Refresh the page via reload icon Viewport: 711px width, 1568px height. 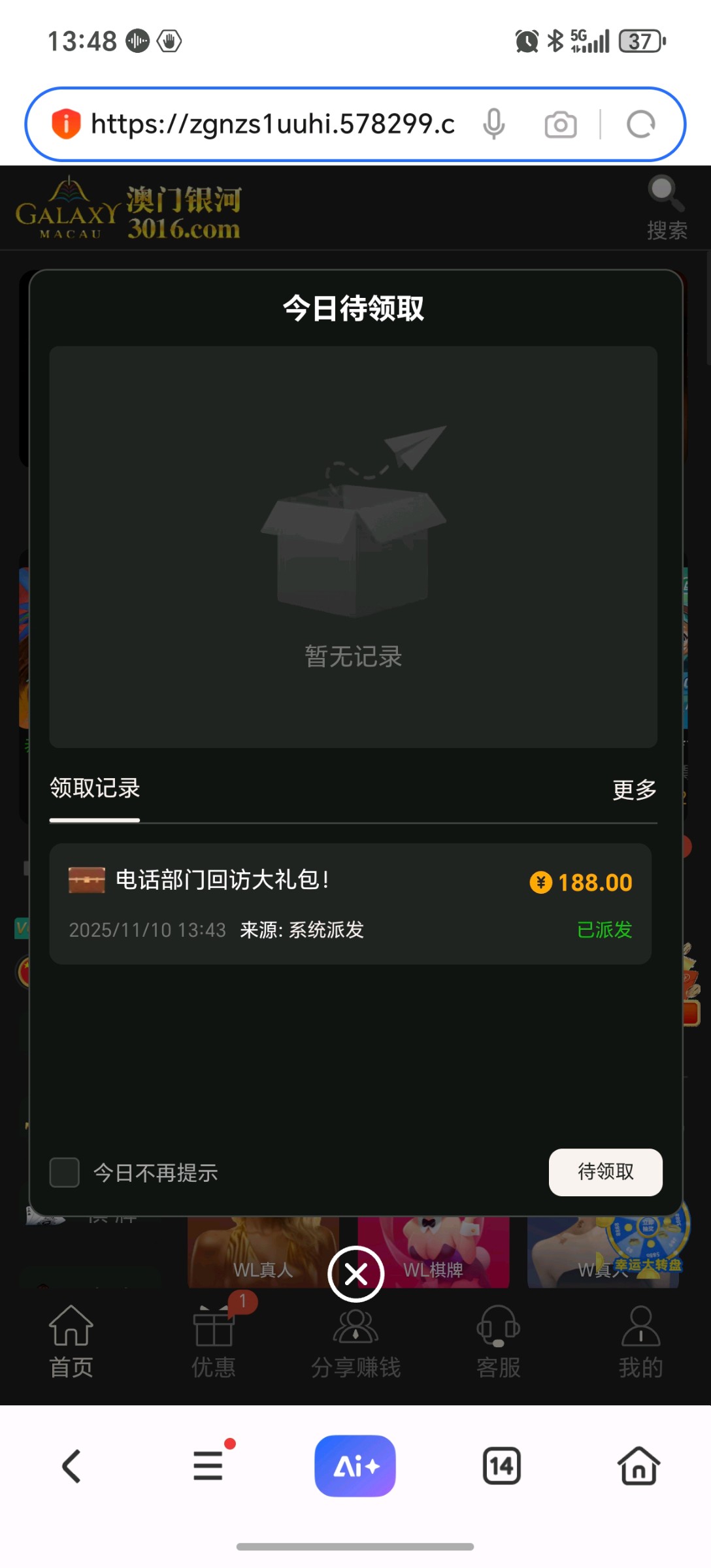pyautogui.click(x=640, y=123)
